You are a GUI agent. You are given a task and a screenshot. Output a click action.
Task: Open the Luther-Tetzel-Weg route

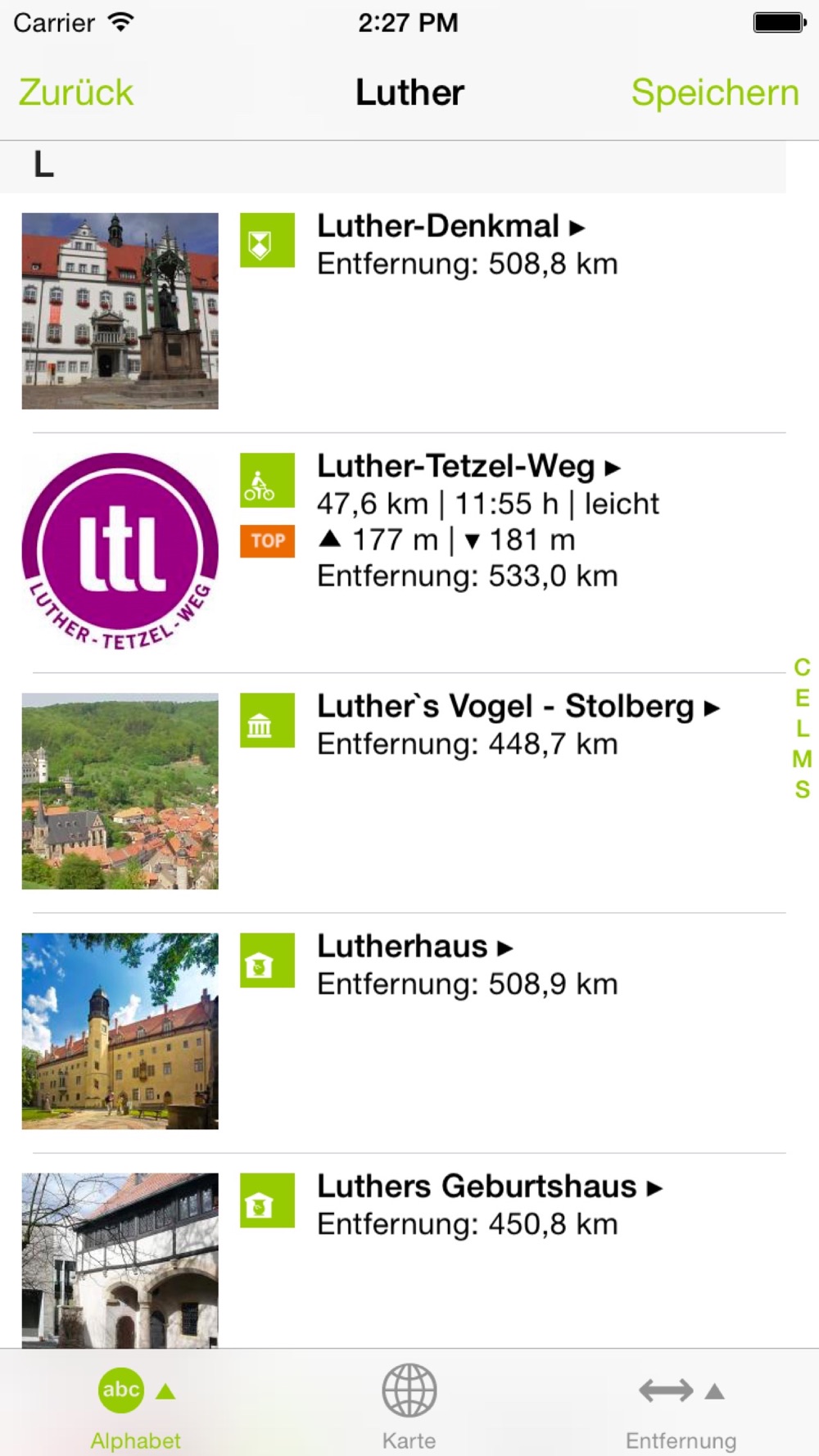click(393, 553)
